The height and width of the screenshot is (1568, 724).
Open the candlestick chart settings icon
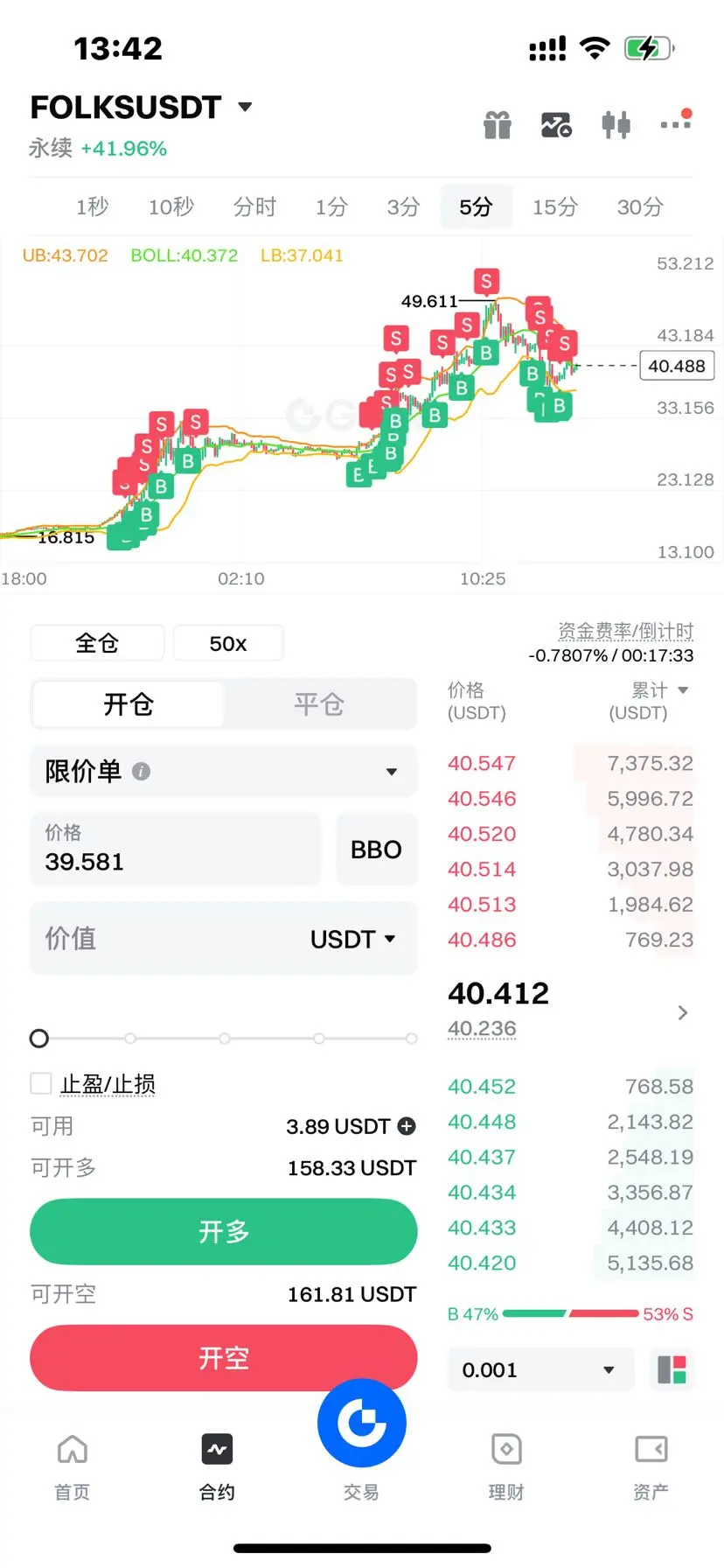[x=616, y=125]
